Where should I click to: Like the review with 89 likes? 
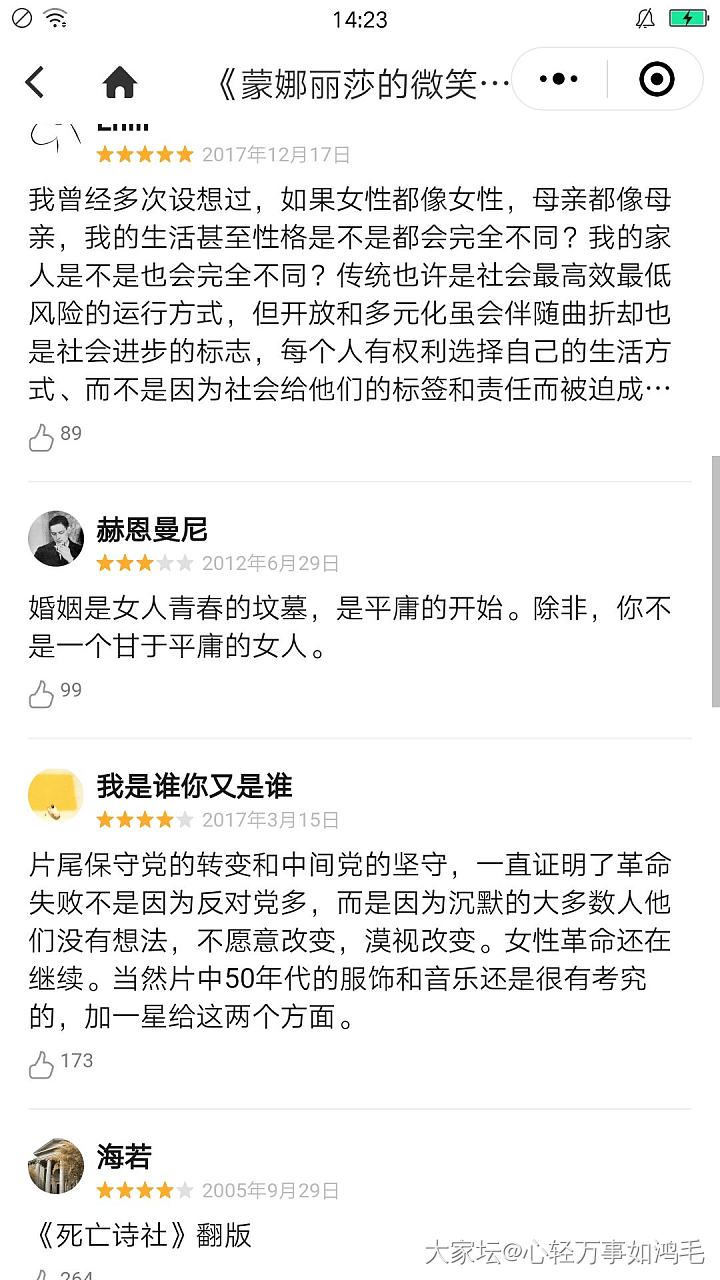pos(42,436)
